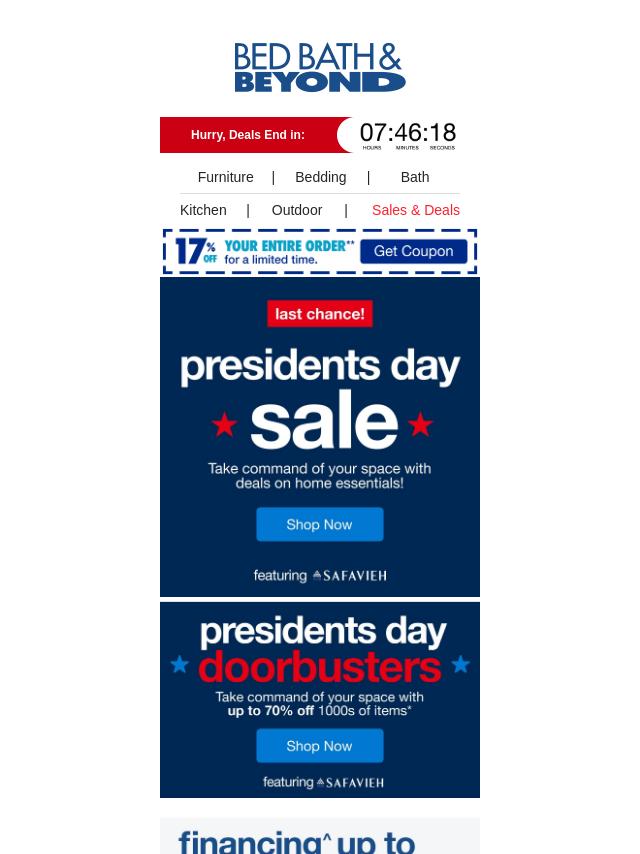Open the Outdoor category link
Image resolution: width=640 pixels, height=854 pixels.
point(296,210)
